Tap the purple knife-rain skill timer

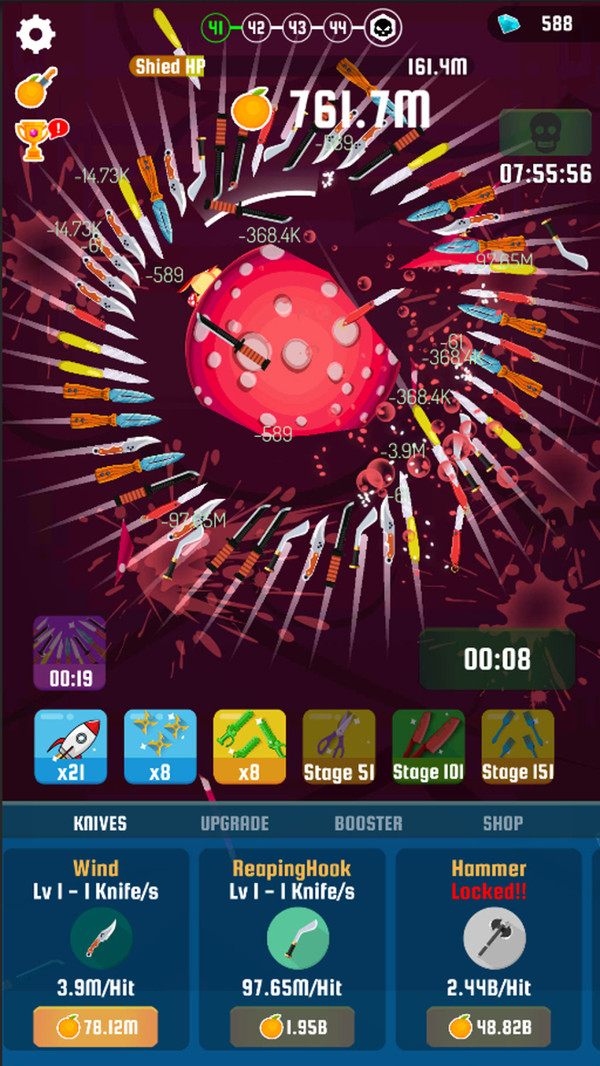click(x=70, y=653)
